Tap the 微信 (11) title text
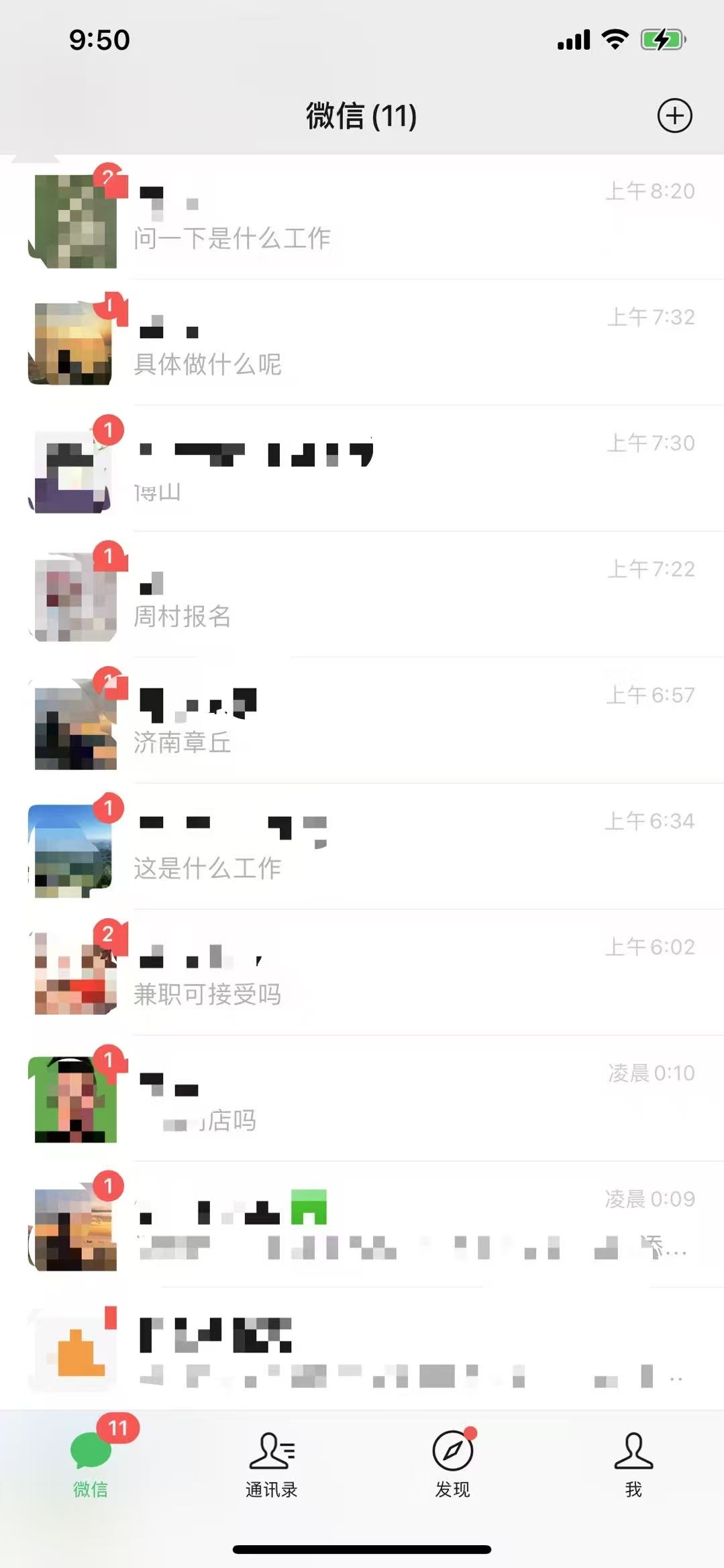The width and height of the screenshot is (724, 1568). click(362, 115)
